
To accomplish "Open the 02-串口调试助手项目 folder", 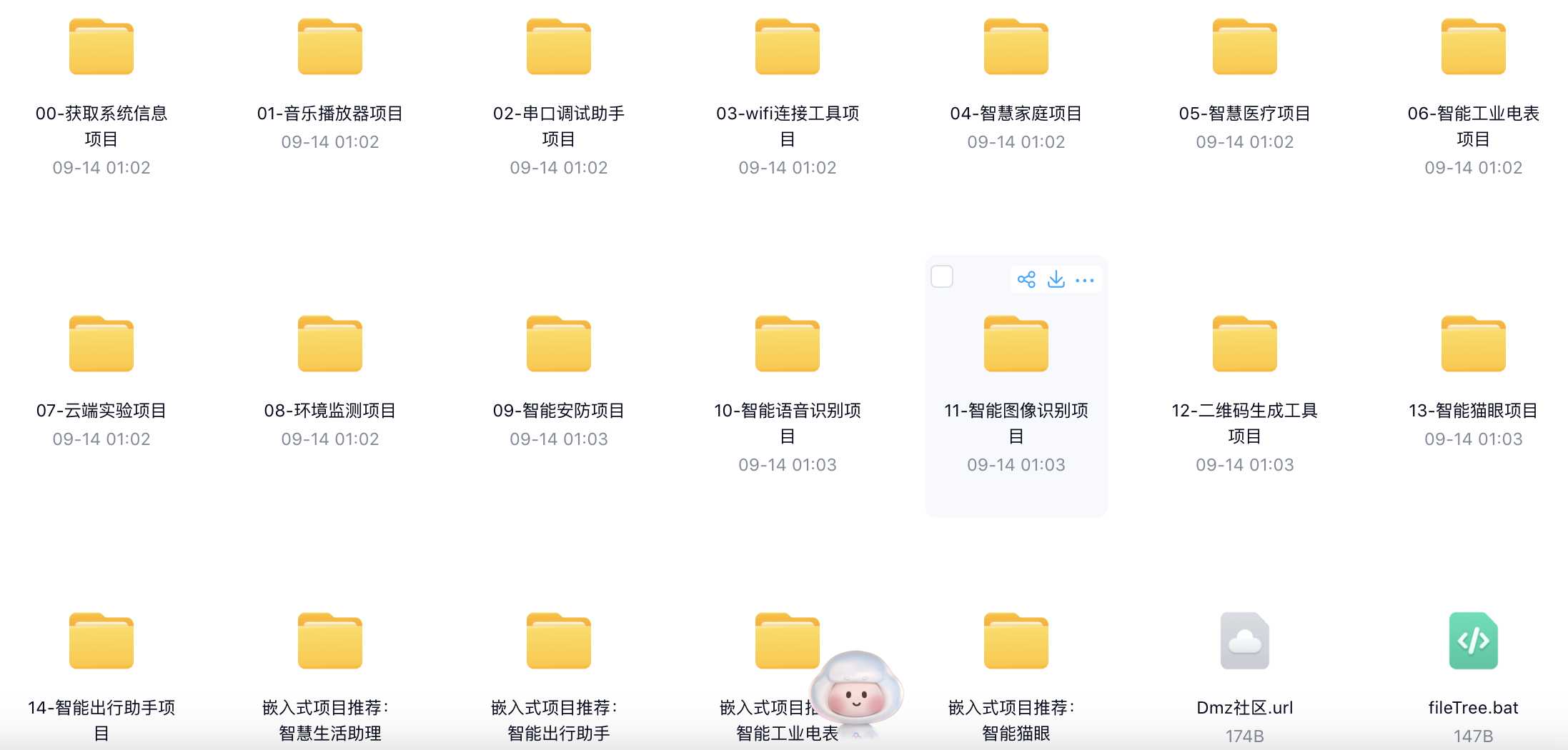I will (558, 47).
